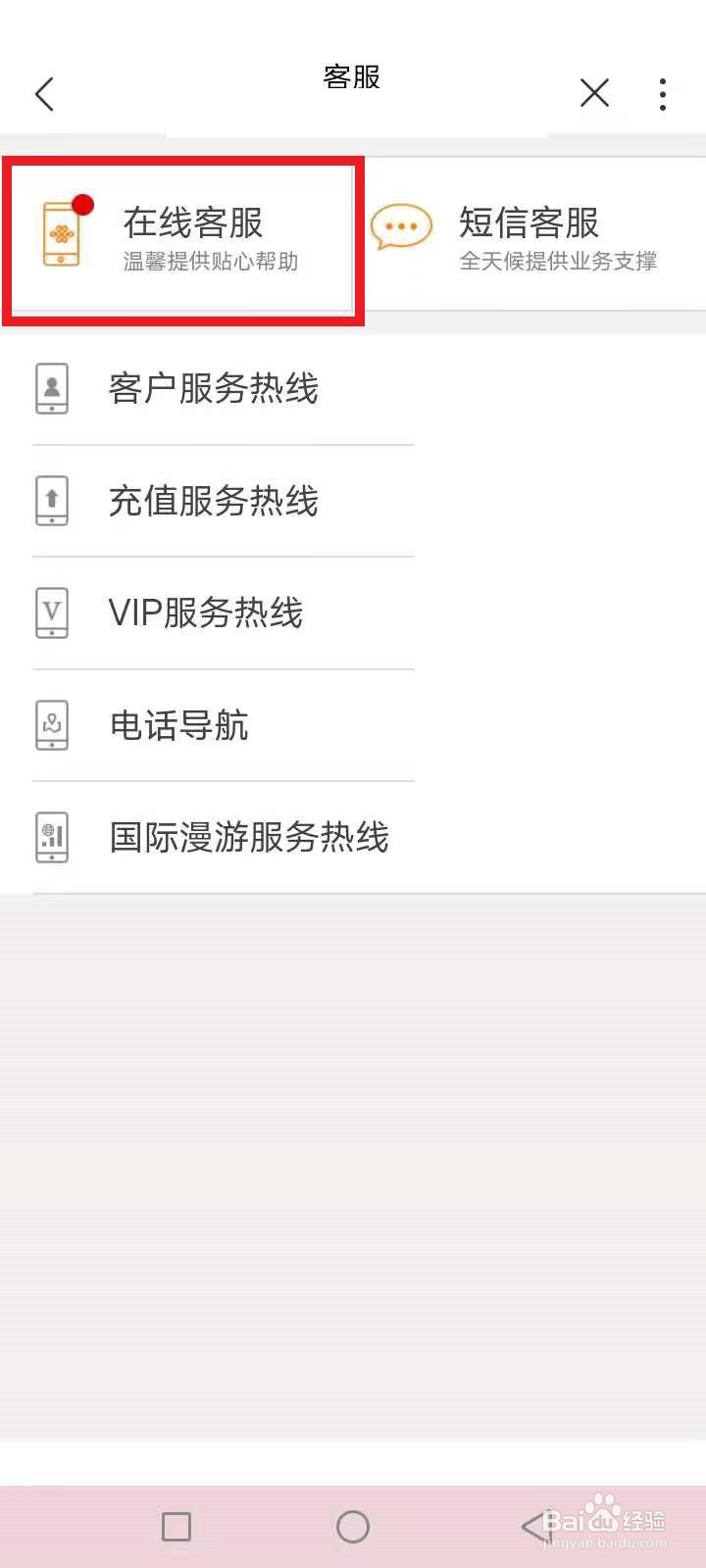Open the 电话导航 entry
The width and height of the screenshot is (706, 1568).
[x=178, y=725]
